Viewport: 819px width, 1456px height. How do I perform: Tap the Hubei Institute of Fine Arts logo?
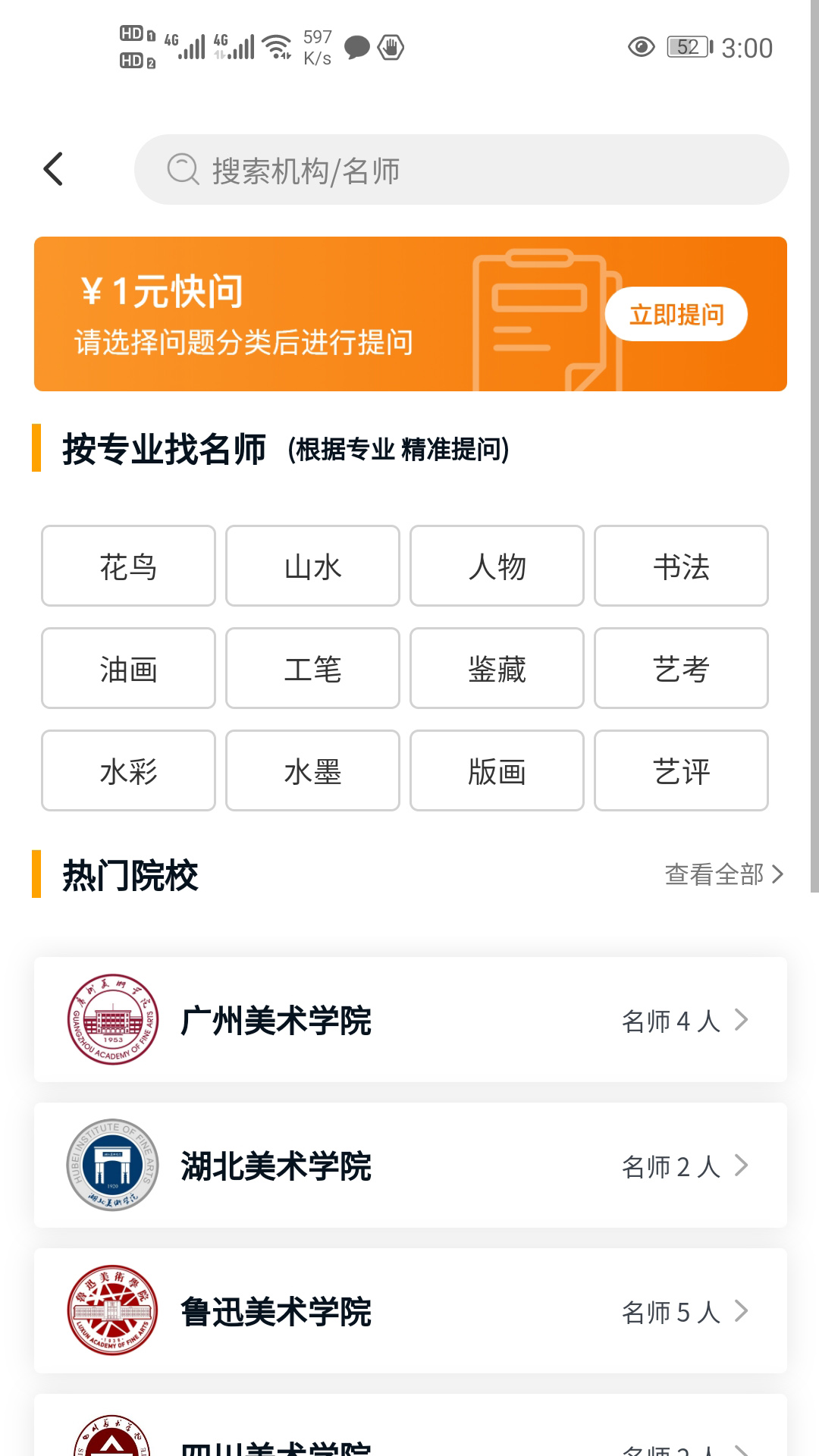(x=114, y=1166)
